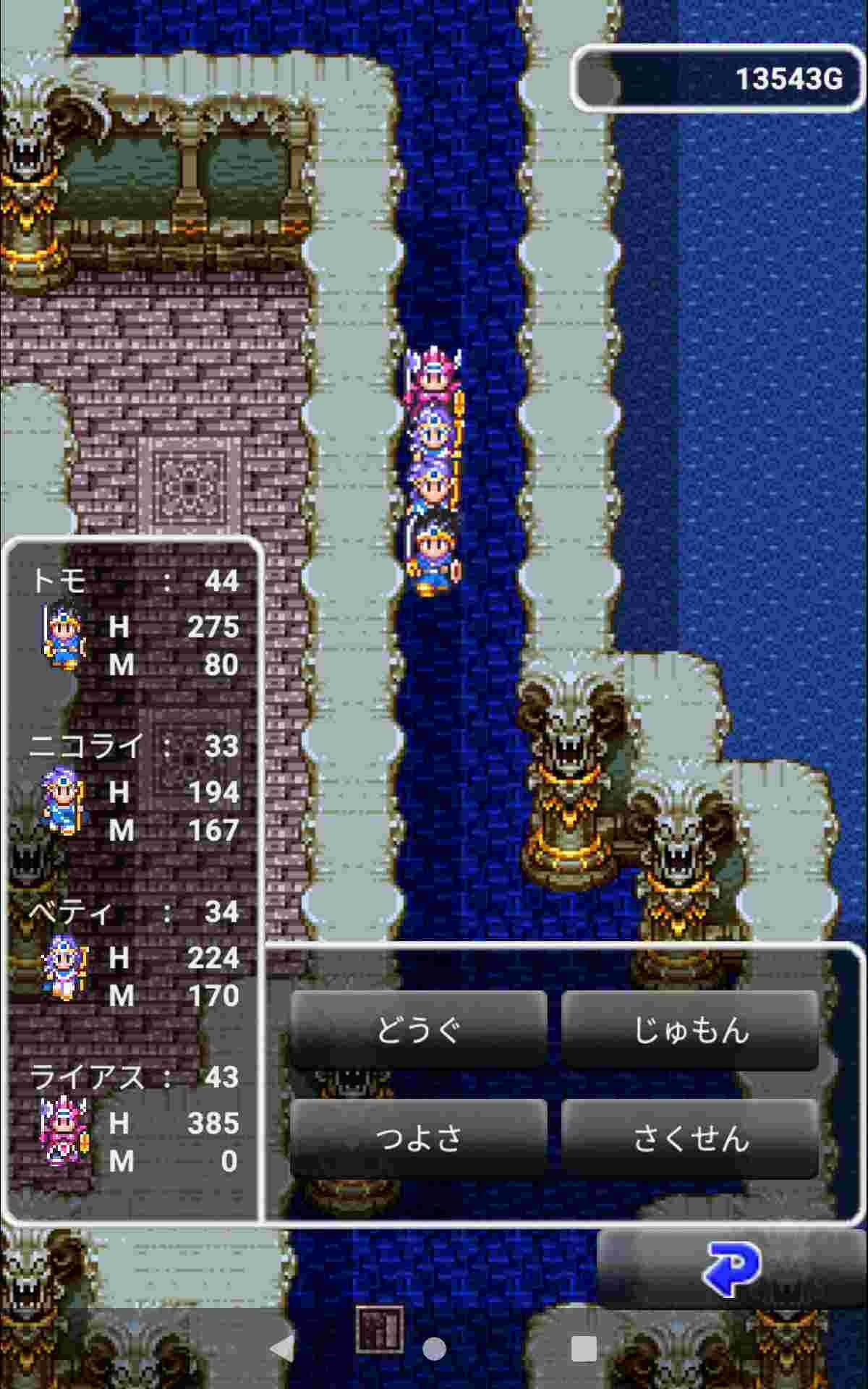Open the さくせん tactics menu
This screenshot has width=868, height=1389.
click(690, 1138)
